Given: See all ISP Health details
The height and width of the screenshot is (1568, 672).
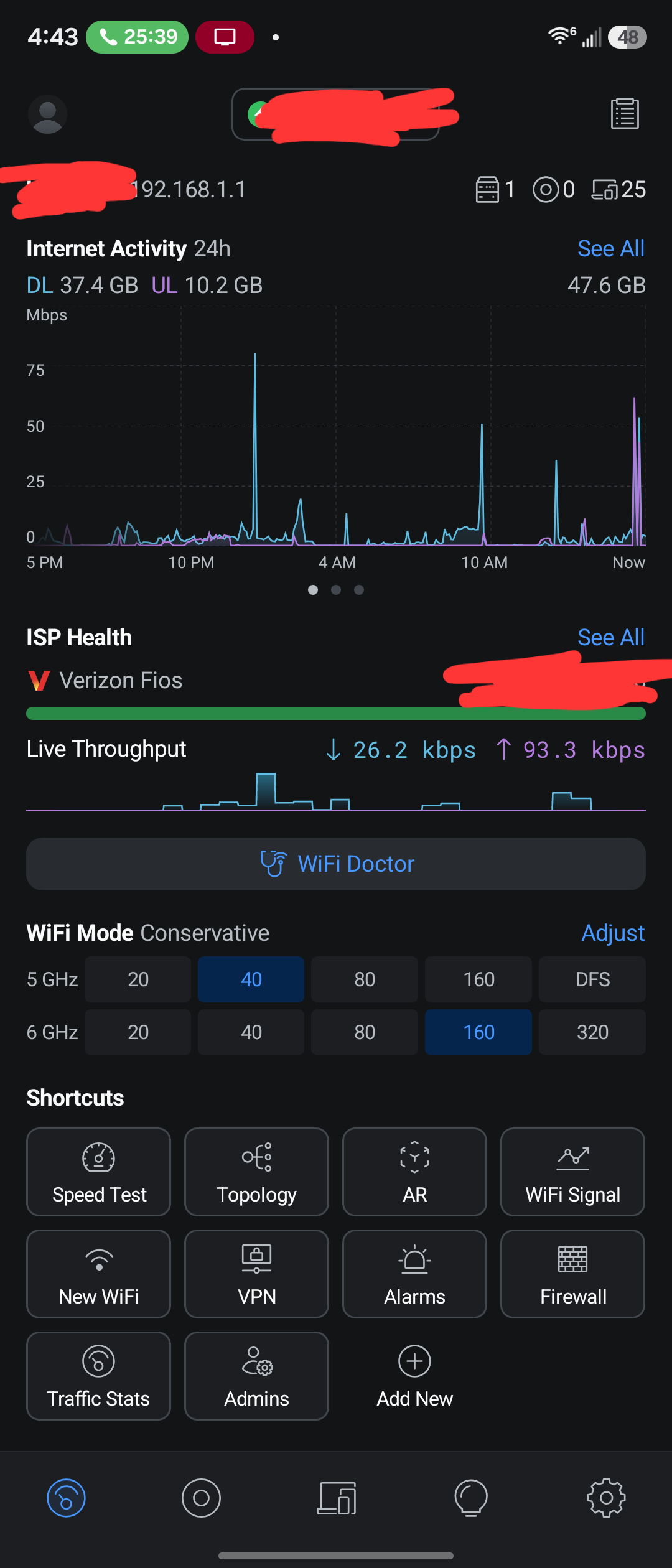Looking at the screenshot, I should [x=611, y=638].
